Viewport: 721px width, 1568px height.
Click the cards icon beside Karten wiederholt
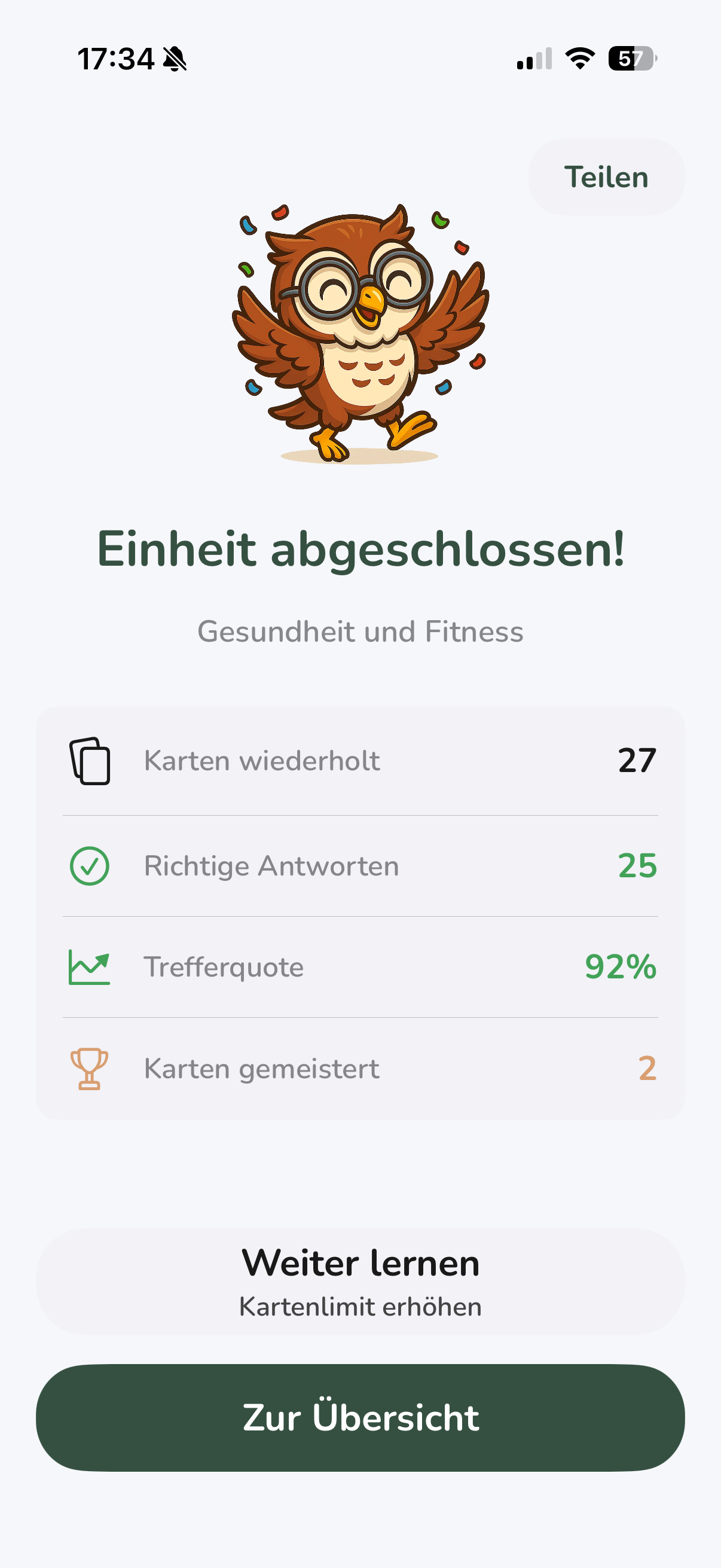[x=89, y=760]
